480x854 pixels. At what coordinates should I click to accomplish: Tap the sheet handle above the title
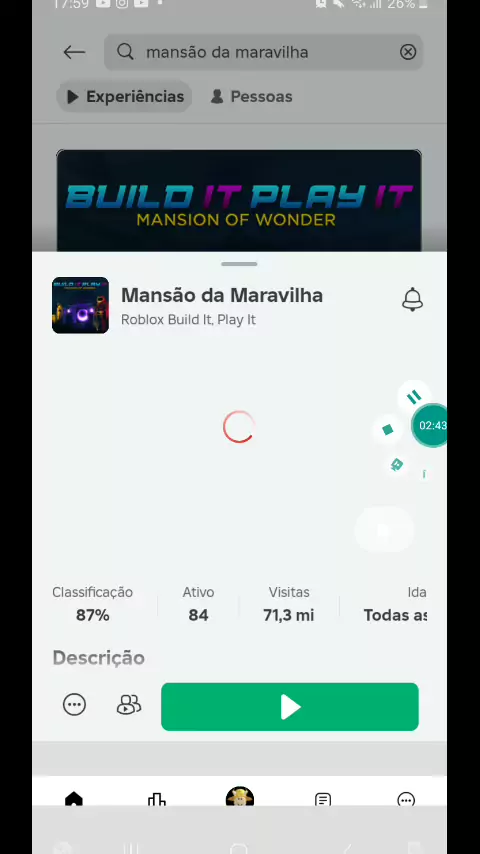tap(239, 264)
